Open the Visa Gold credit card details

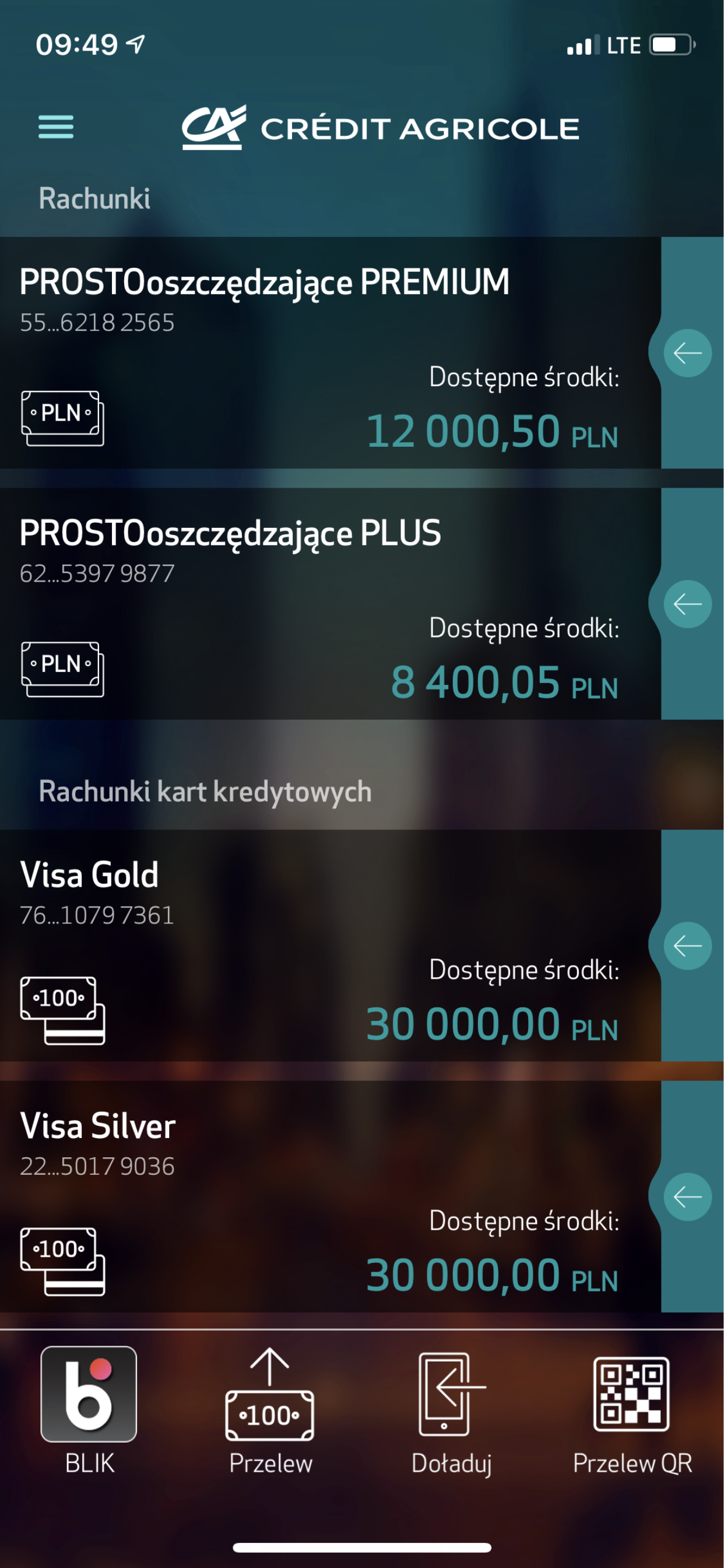point(243,876)
